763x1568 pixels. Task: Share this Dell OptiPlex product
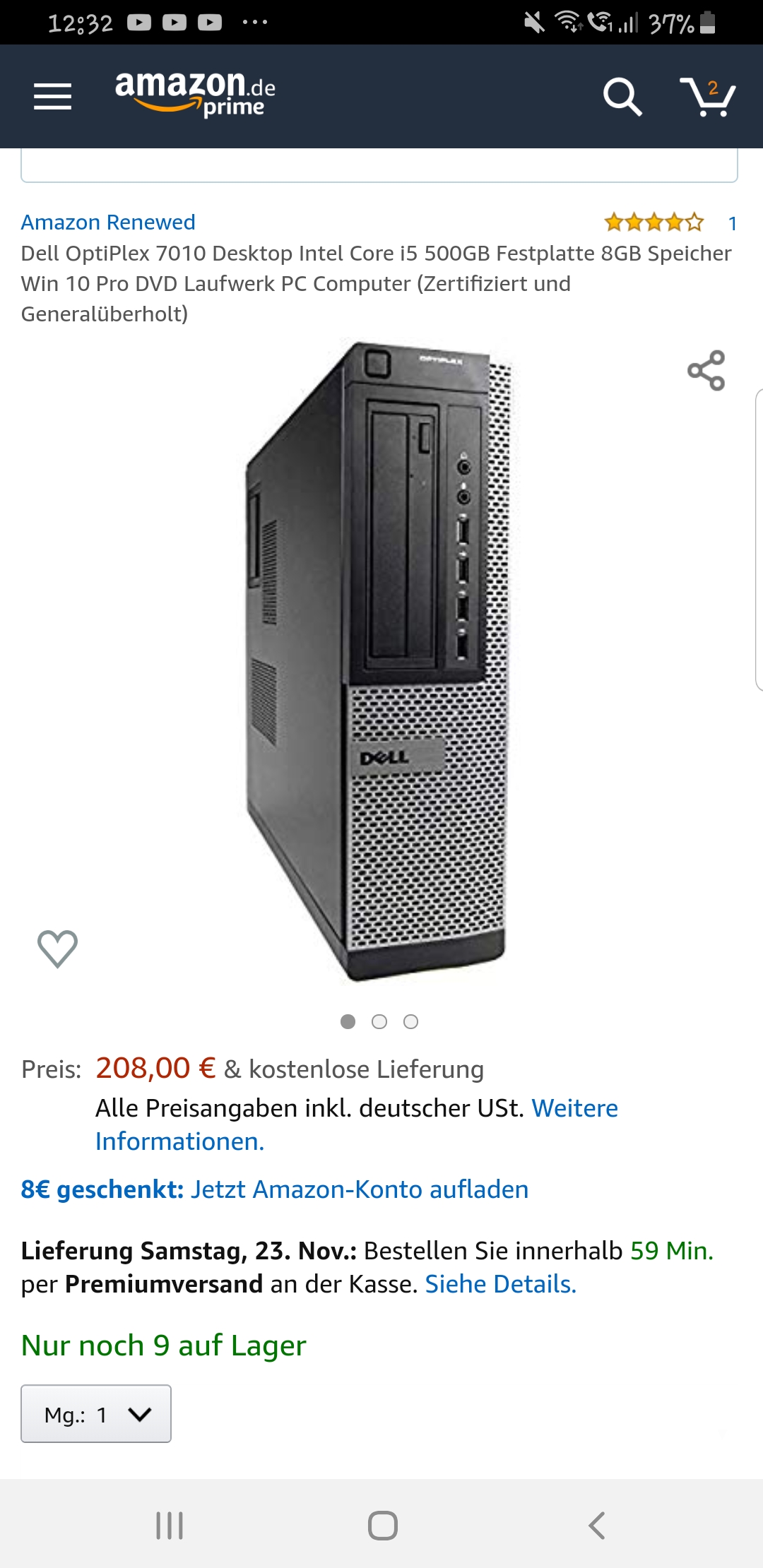pos(706,370)
